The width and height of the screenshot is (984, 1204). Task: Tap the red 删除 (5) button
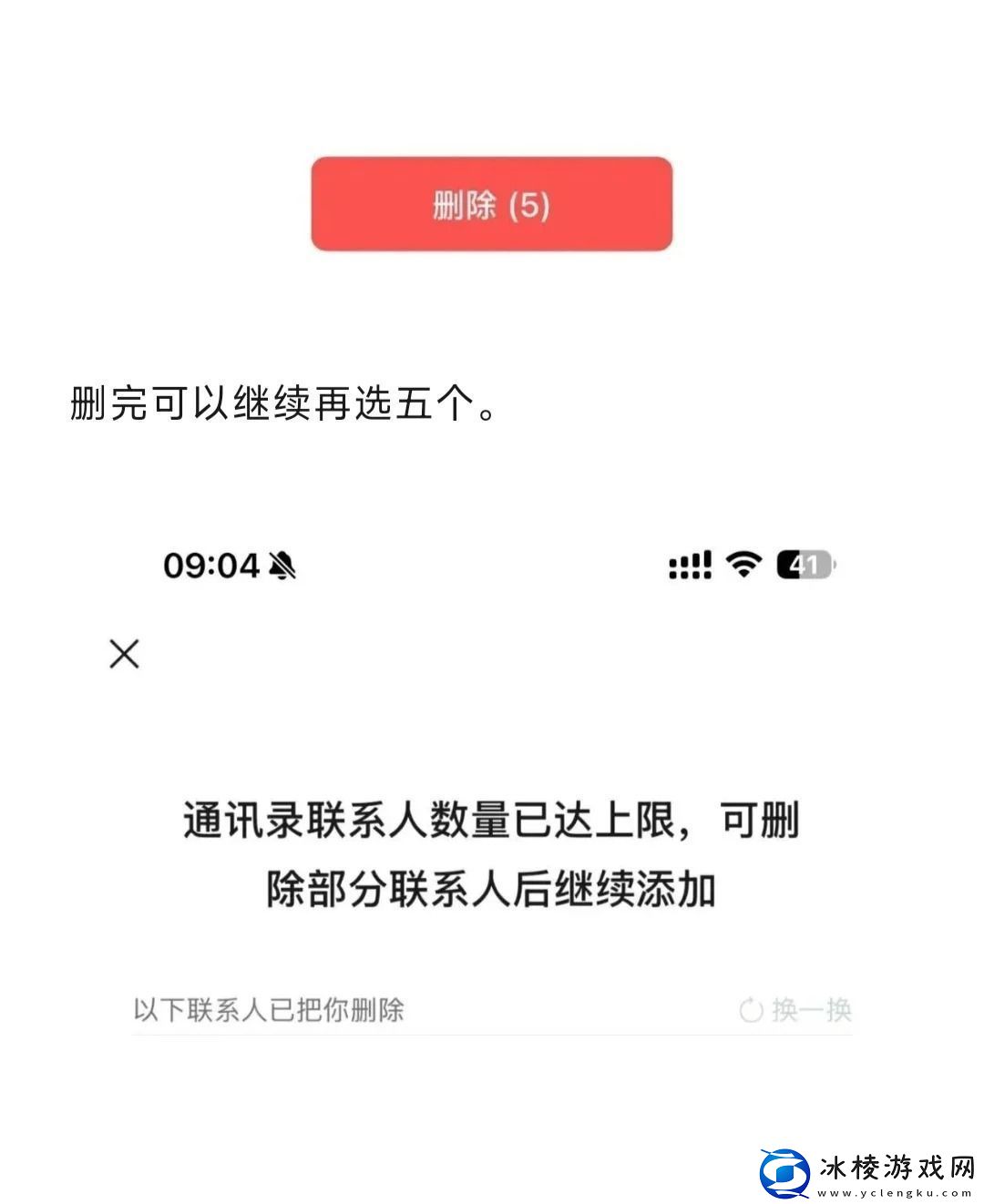491,205
